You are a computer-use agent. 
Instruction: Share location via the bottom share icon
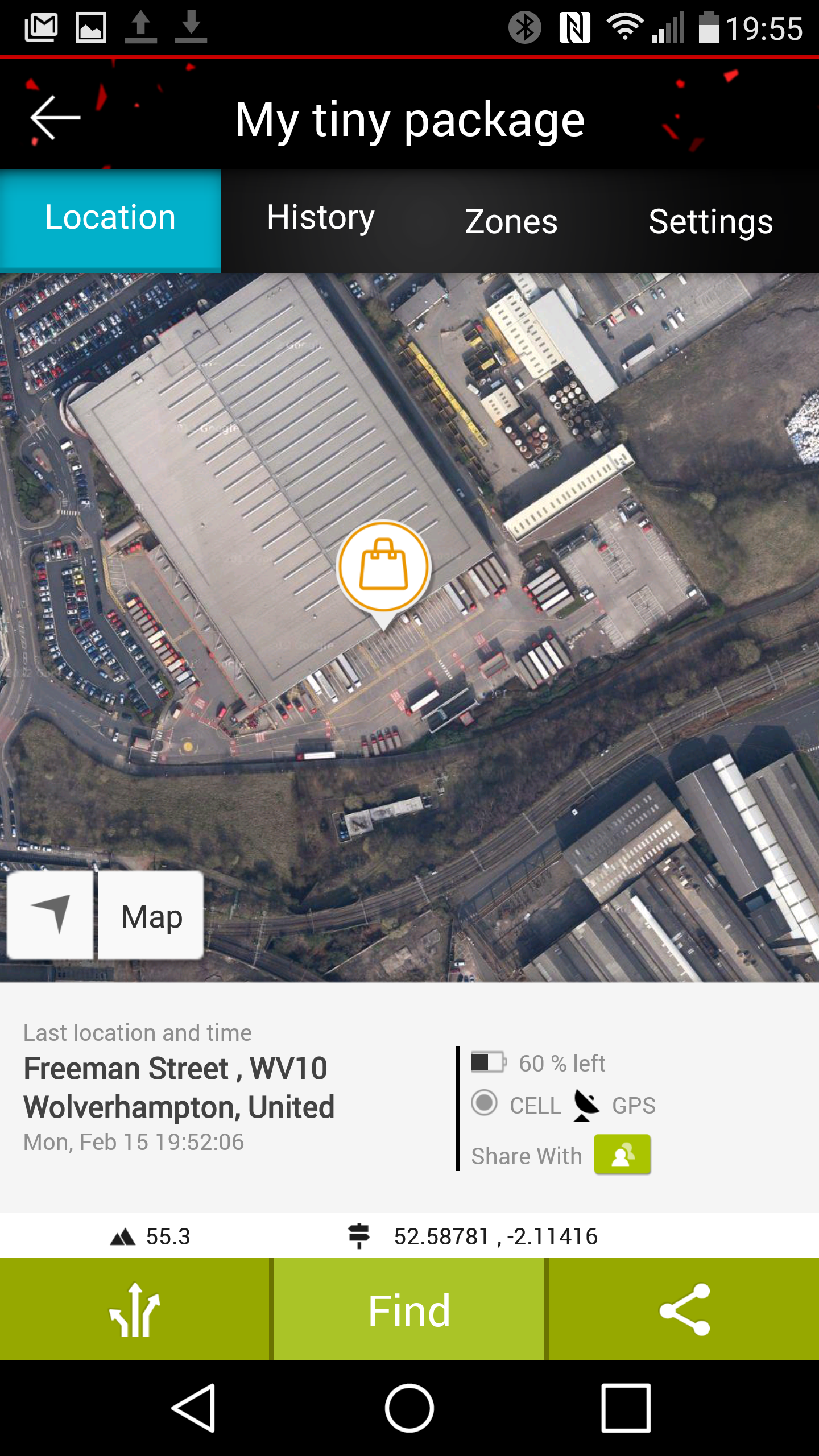click(x=684, y=1309)
